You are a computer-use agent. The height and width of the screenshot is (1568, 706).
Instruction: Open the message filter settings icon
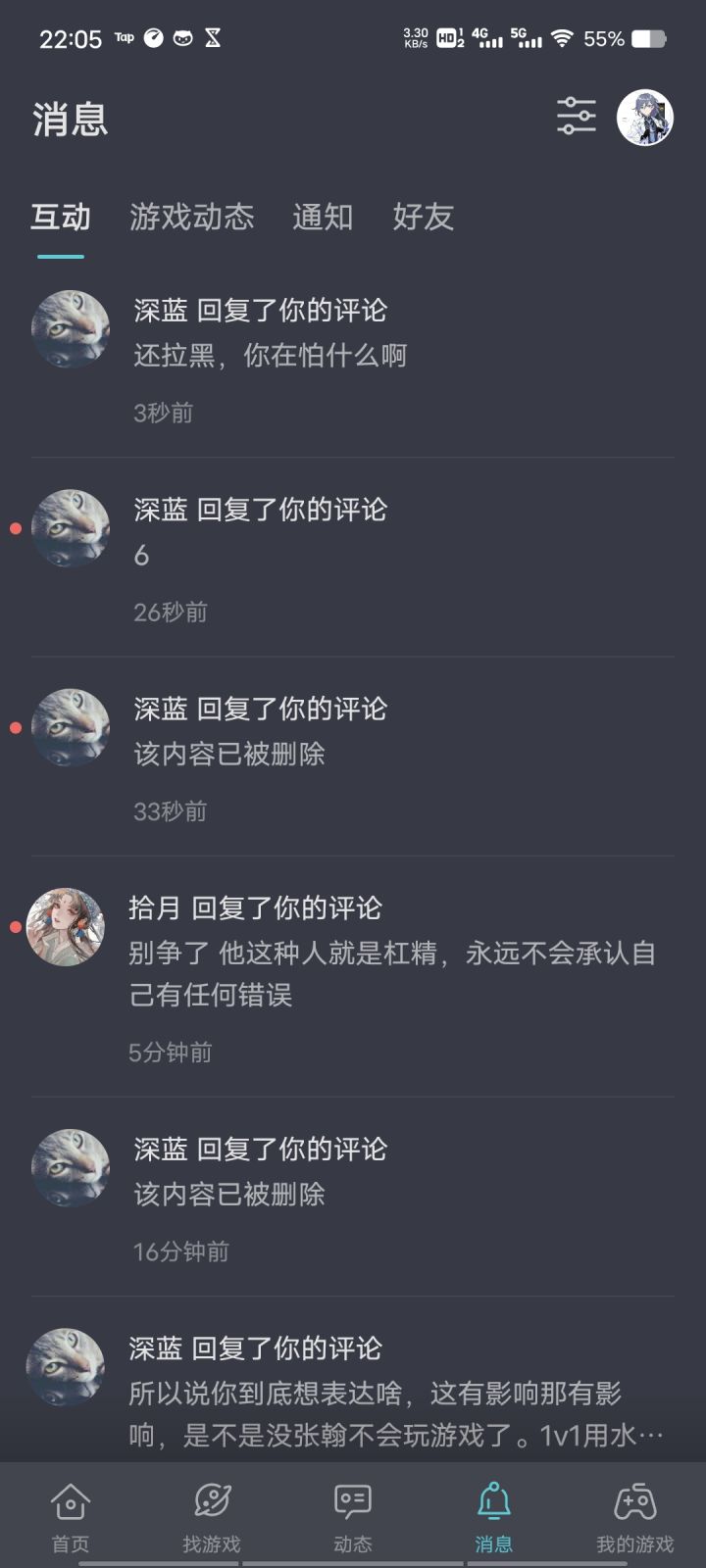(577, 117)
